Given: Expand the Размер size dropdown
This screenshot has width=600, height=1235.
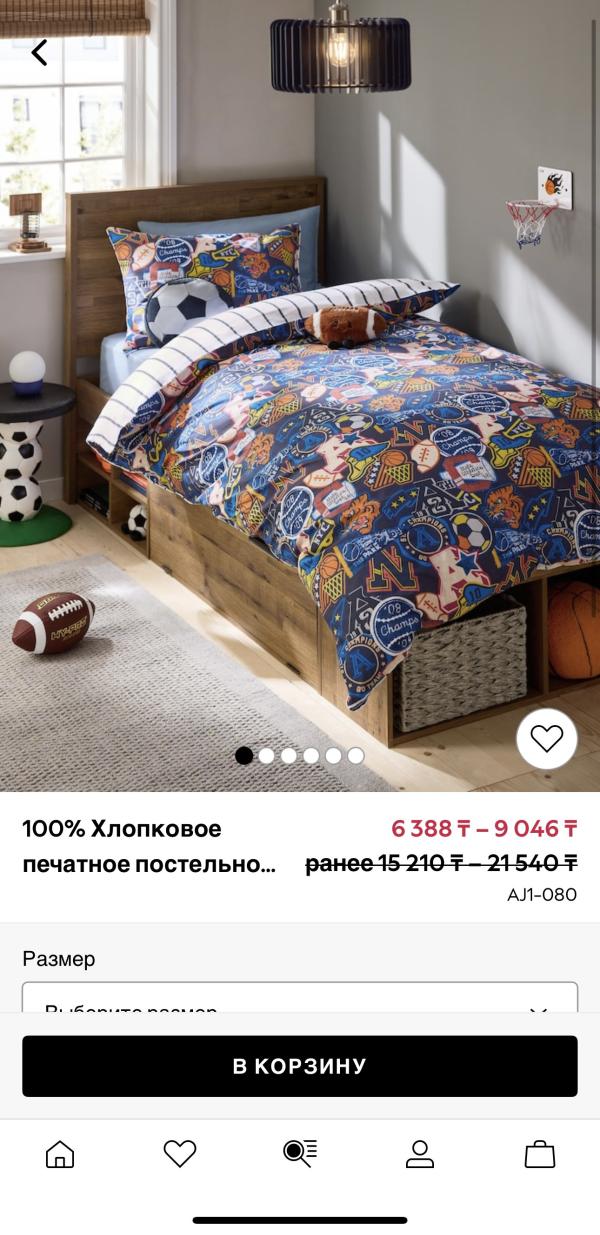Looking at the screenshot, I should [300, 999].
